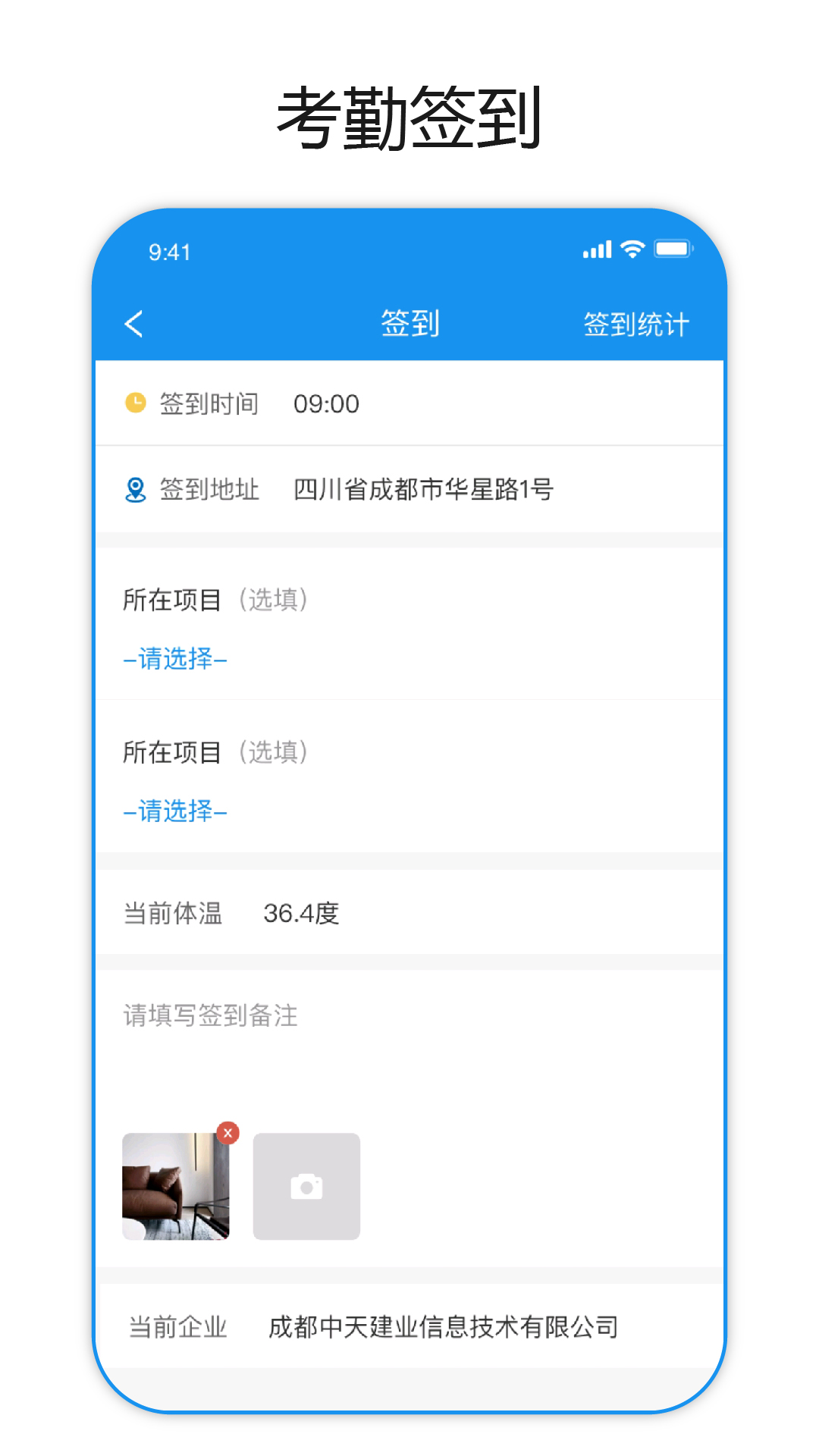Open the first 所在项目 请选择 dropdown
This screenshot has height=1456, width=819.
click(175, 659)
